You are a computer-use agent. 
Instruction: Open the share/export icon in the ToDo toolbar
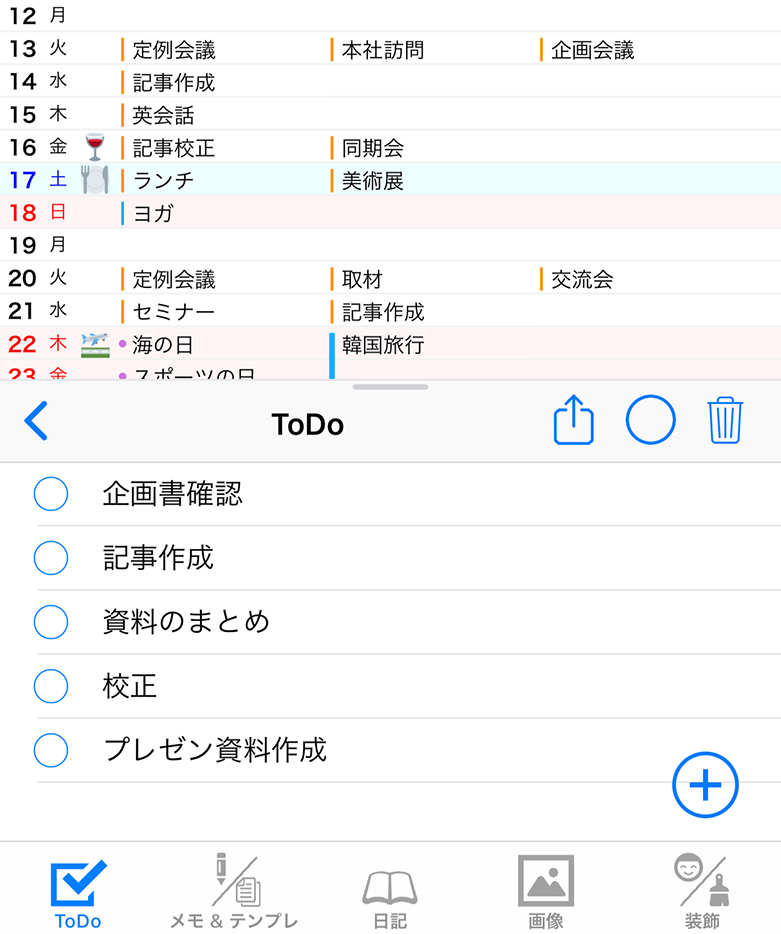click(x=572, y=421)
